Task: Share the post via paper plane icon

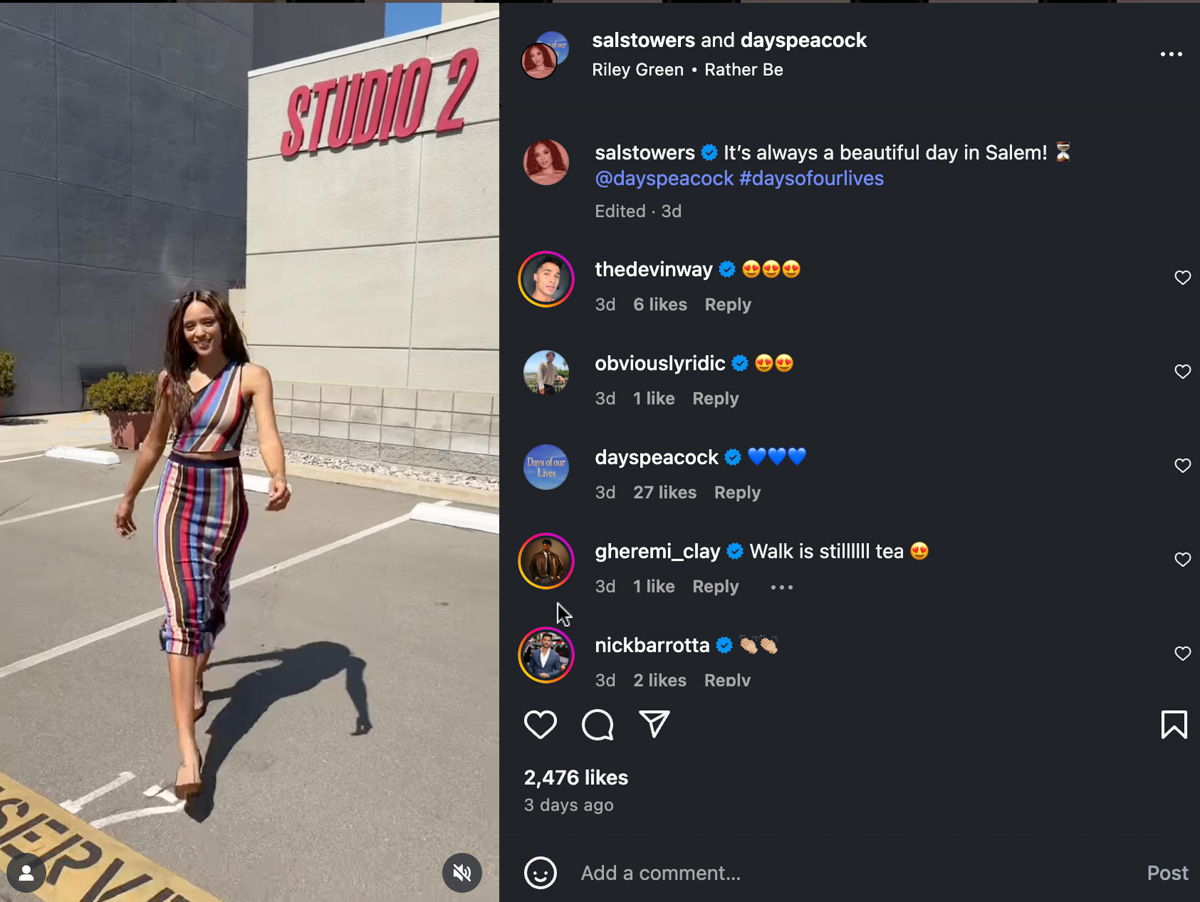Action: coord(654,723)
